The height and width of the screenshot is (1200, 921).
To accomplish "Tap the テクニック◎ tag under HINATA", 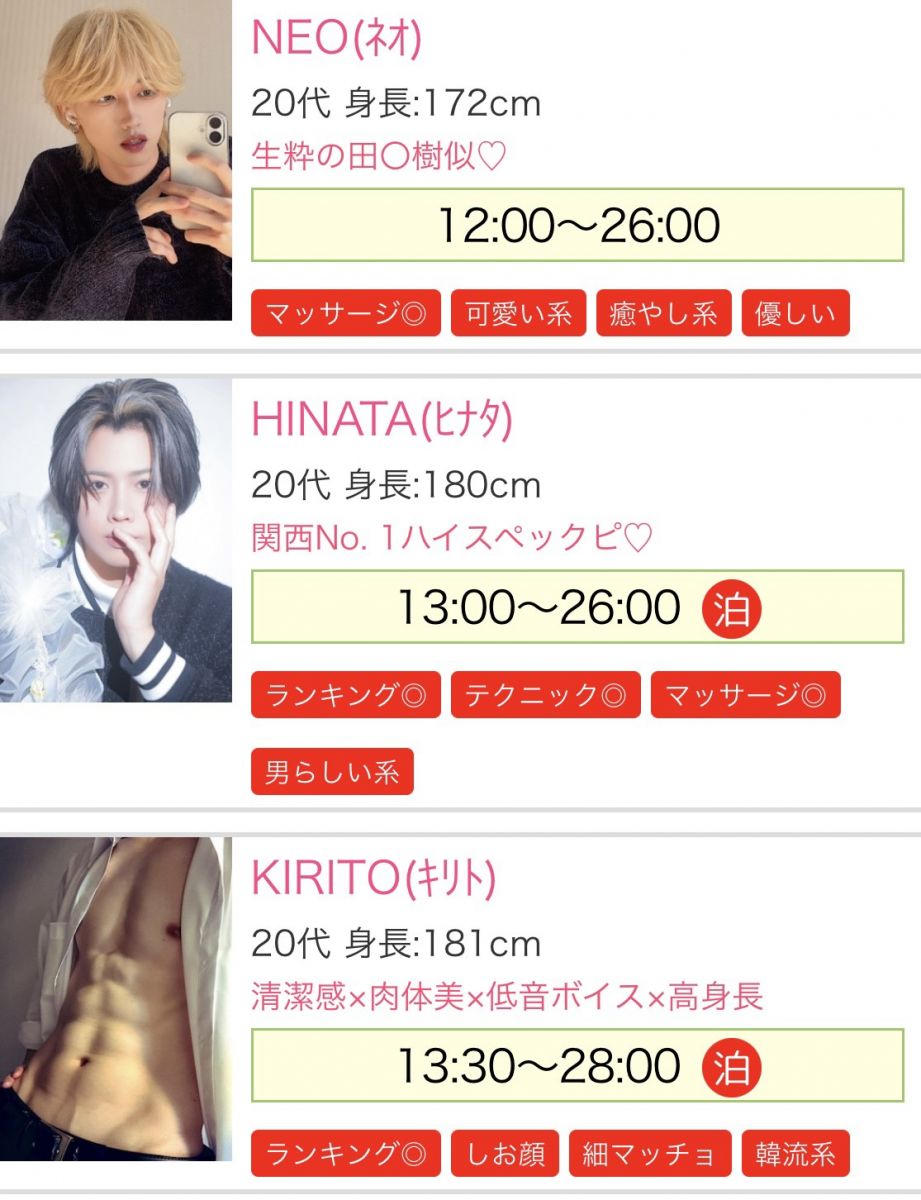I will coord(545,696).
